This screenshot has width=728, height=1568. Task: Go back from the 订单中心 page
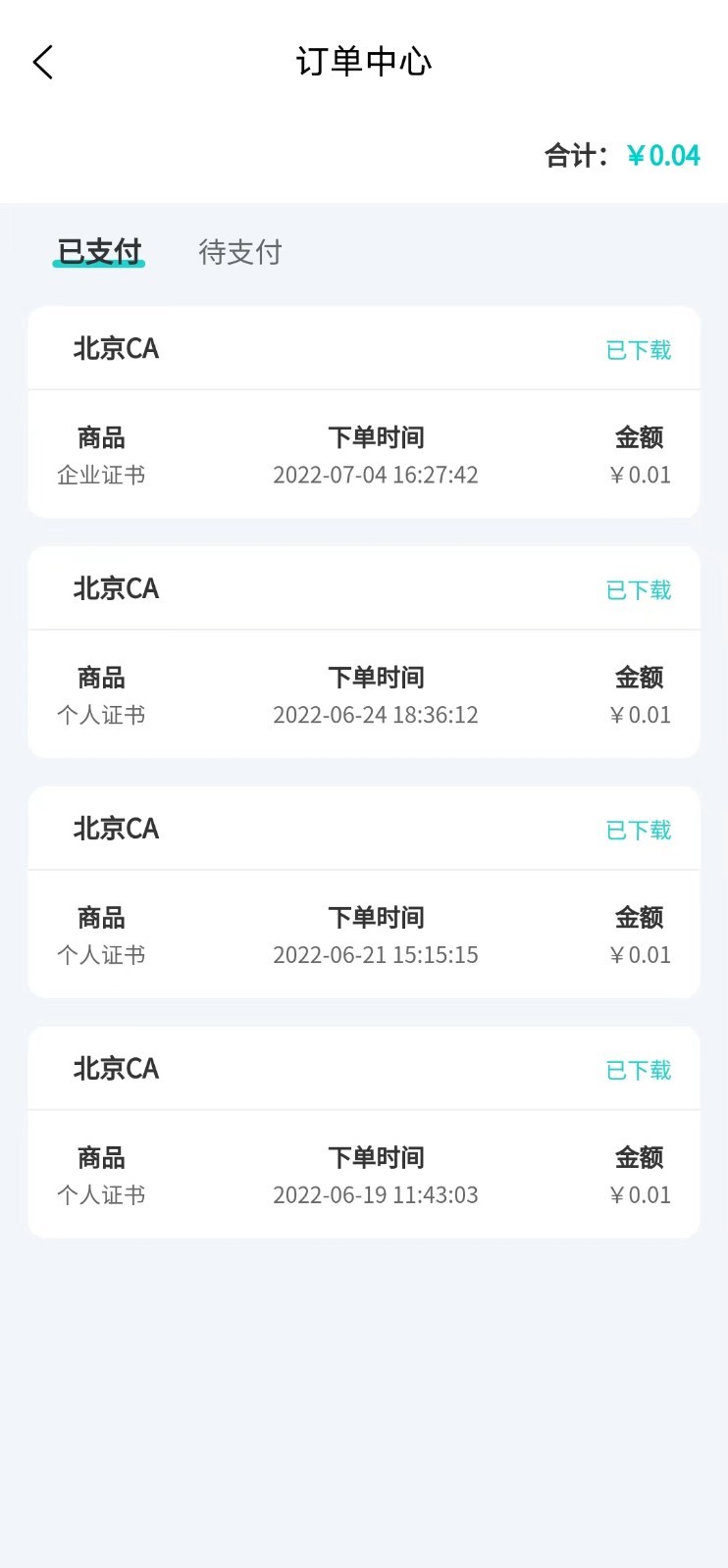[x=43, y=63]
